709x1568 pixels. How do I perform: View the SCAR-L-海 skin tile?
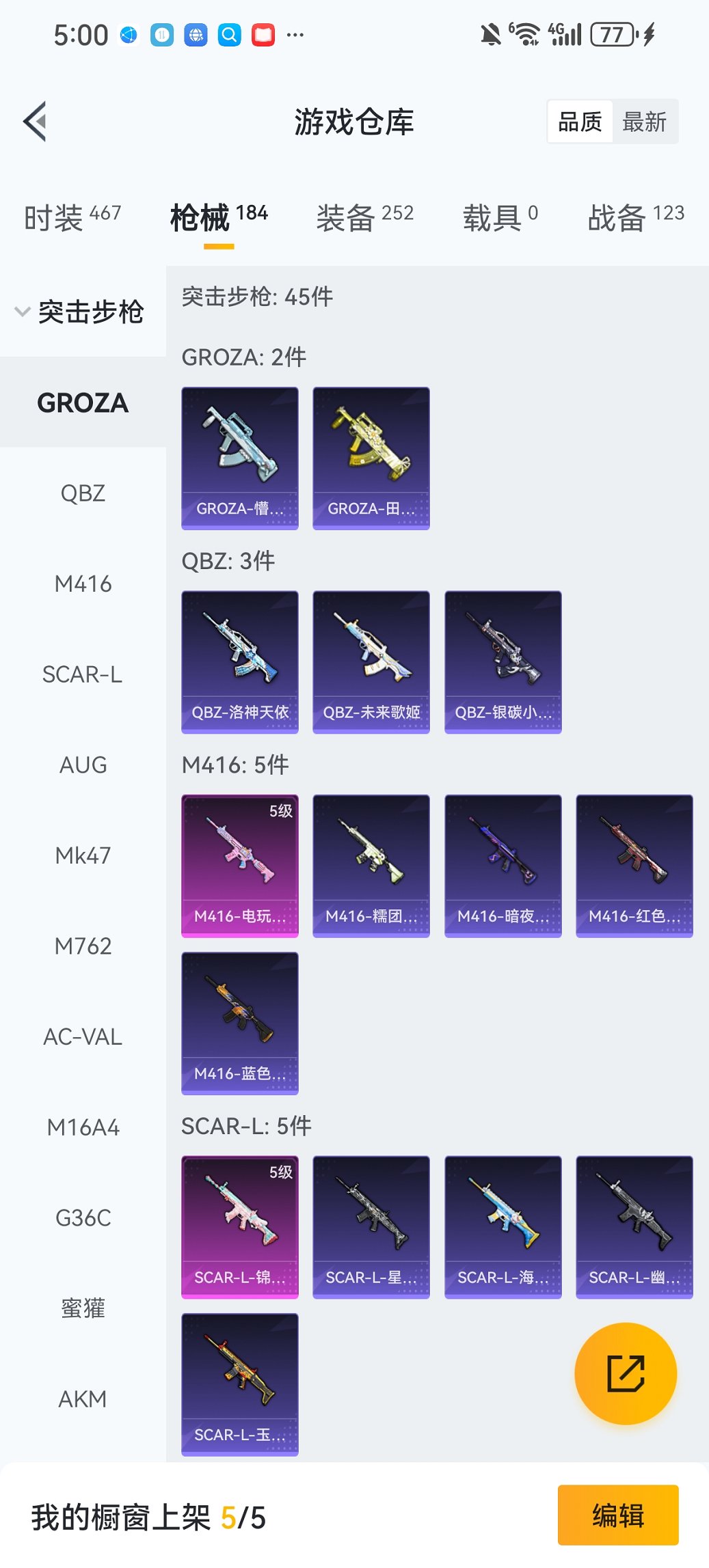tap(503, 1226)
